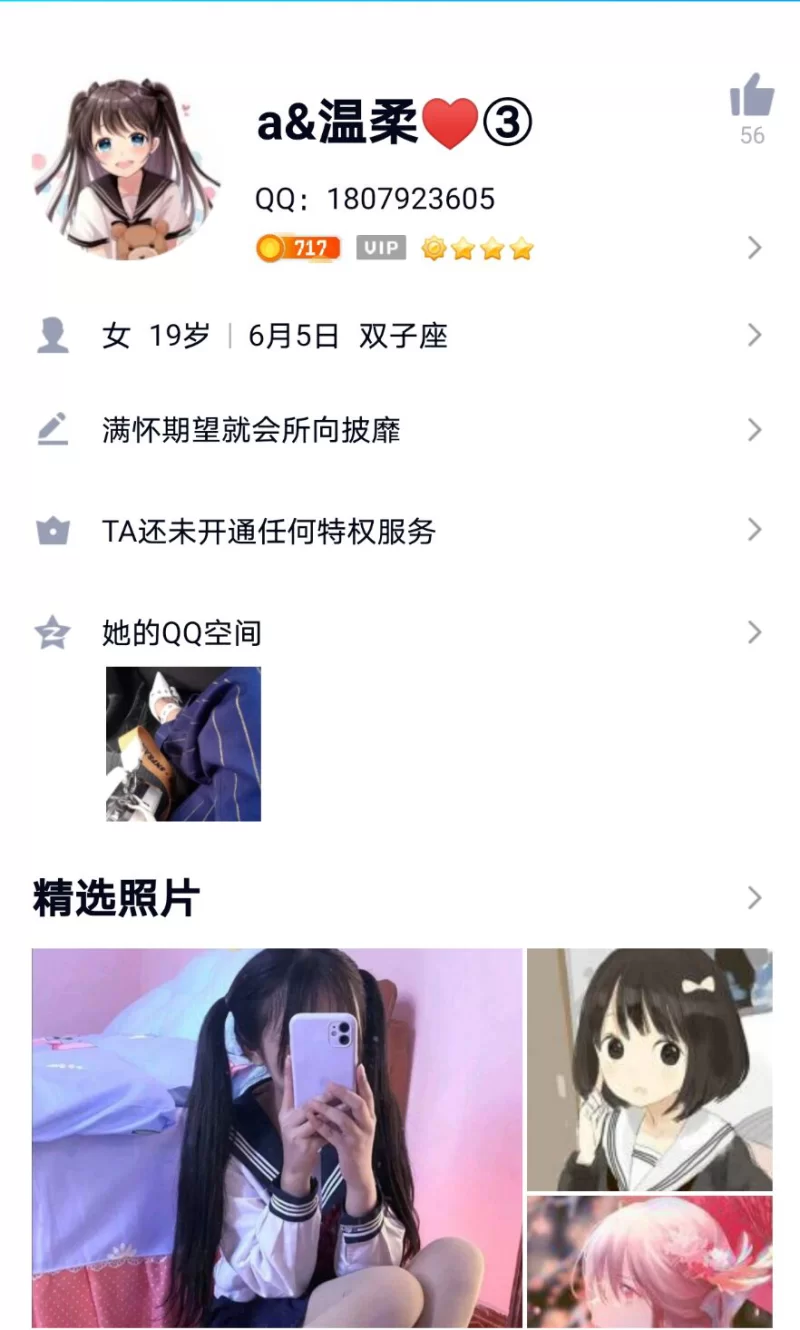Open the short-haired anime girl photo
Image resolution: width=800 pixels, height=1330 pixels.
click(650, 1069)
